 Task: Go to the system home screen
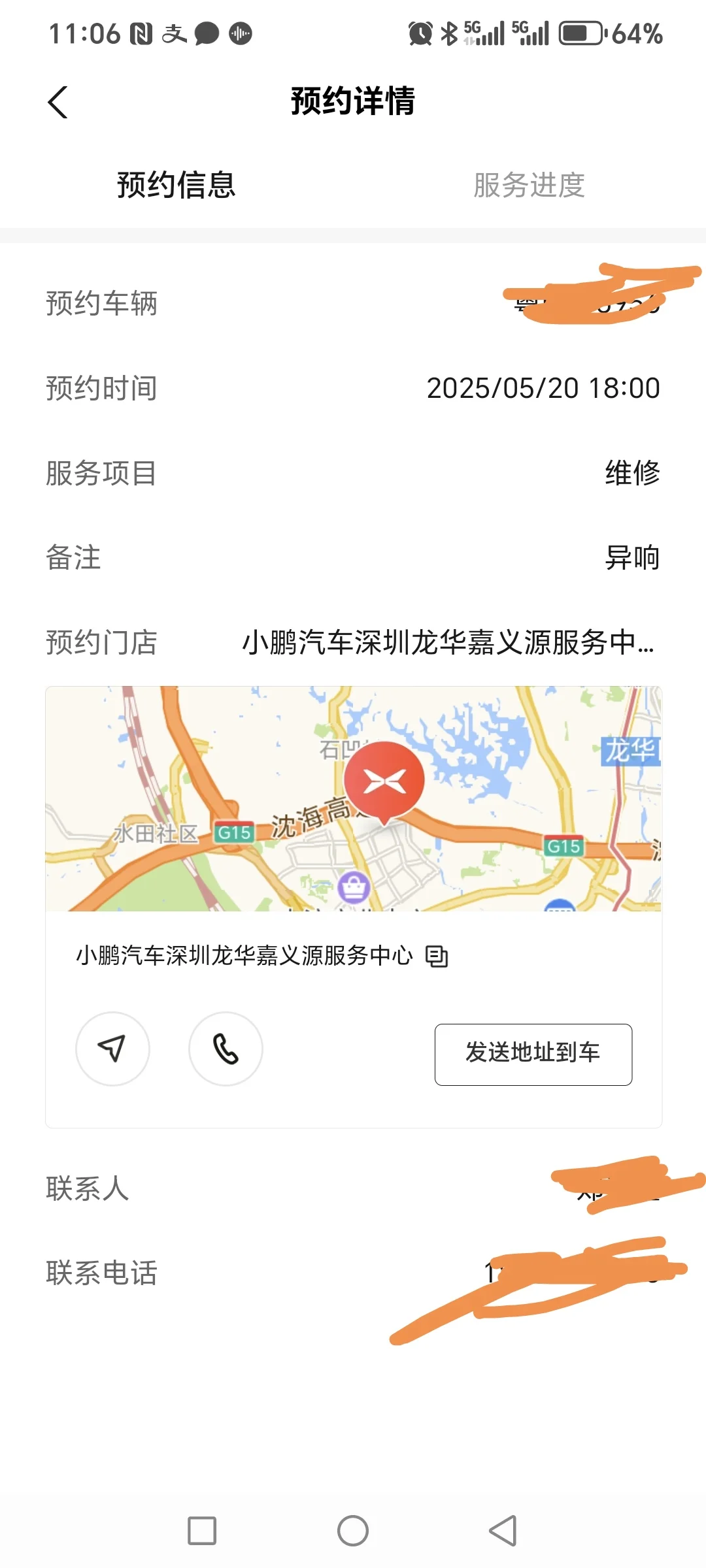click(x=353, y=1531)
